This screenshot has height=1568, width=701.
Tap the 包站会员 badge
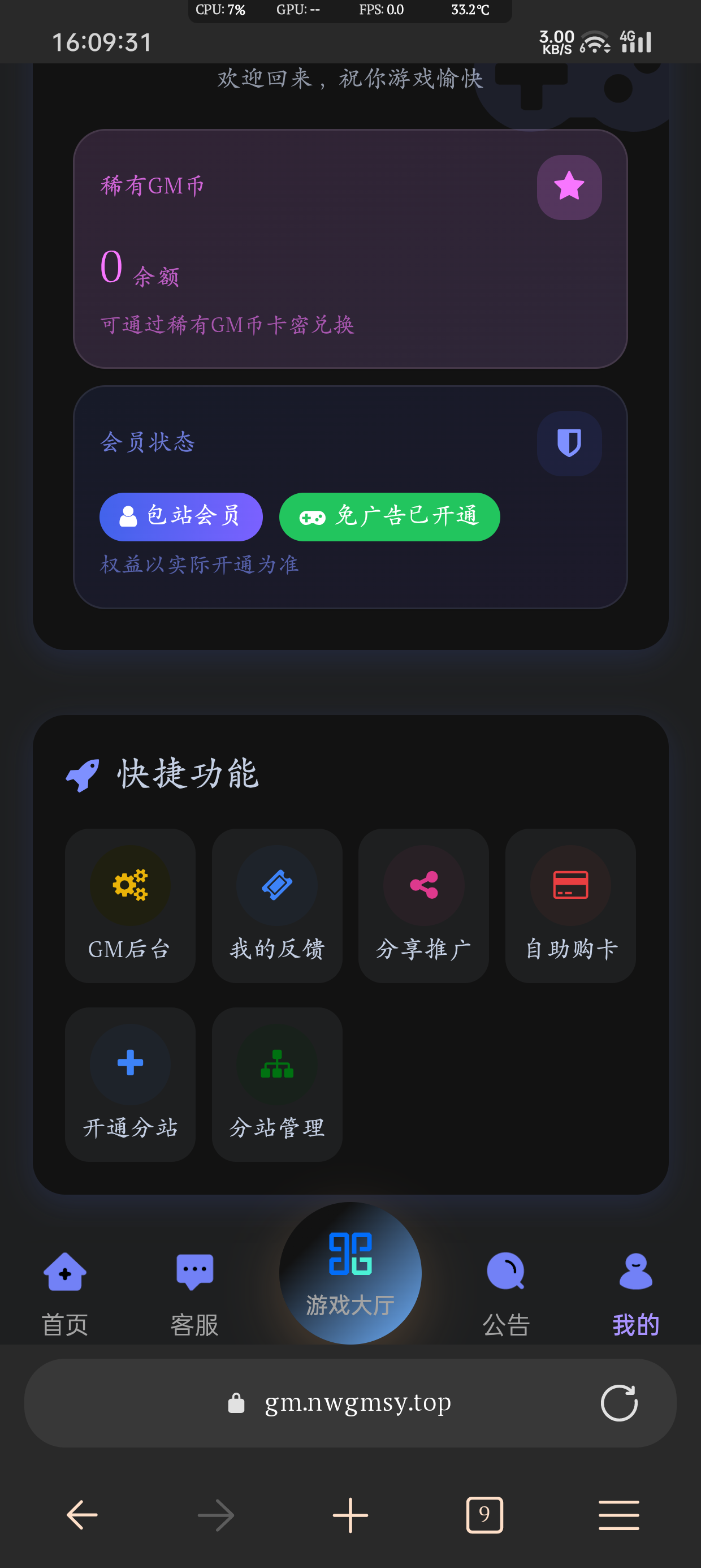coord(181,516)
